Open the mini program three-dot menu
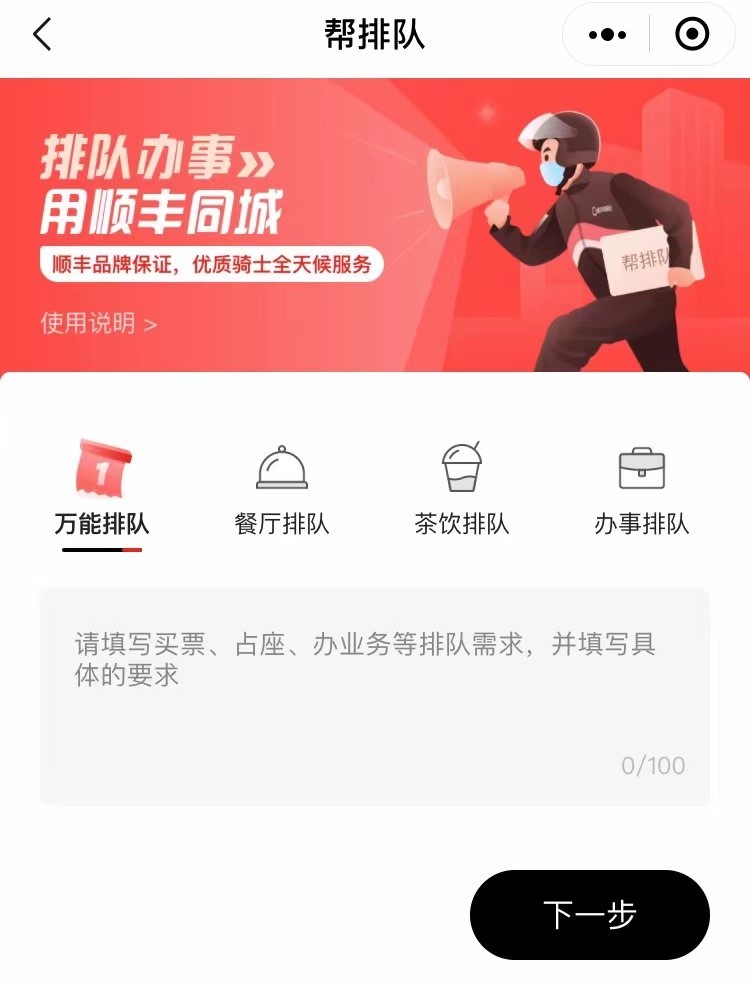This screenshot has height=985, width=750. [607, 35]
